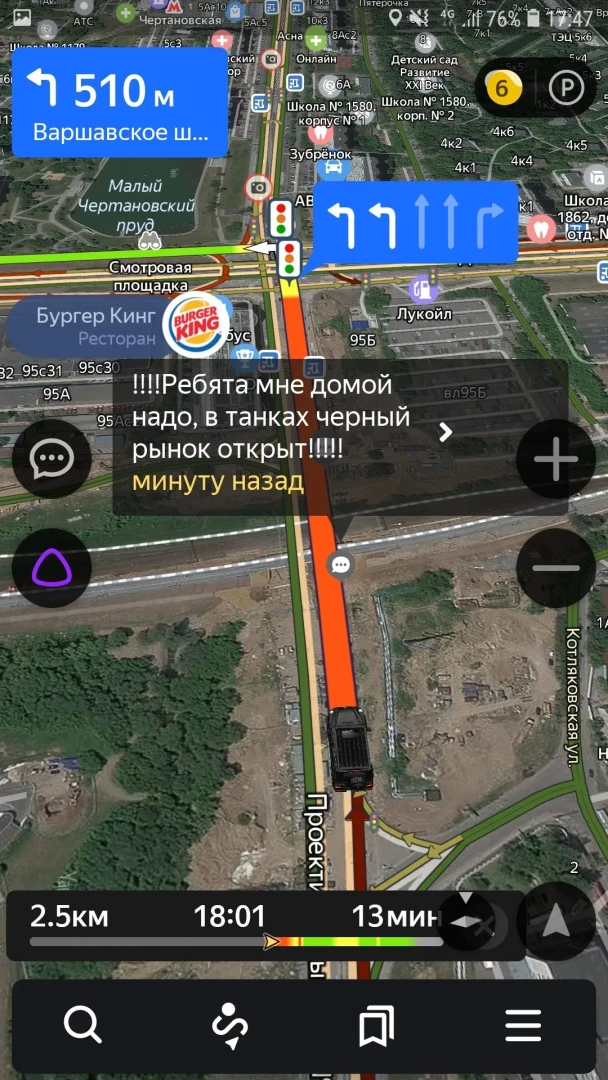Open the main hamburger menu
Image resolution: width=608 pixels, height=1080 pixels.
click(x=522, y=1025)
